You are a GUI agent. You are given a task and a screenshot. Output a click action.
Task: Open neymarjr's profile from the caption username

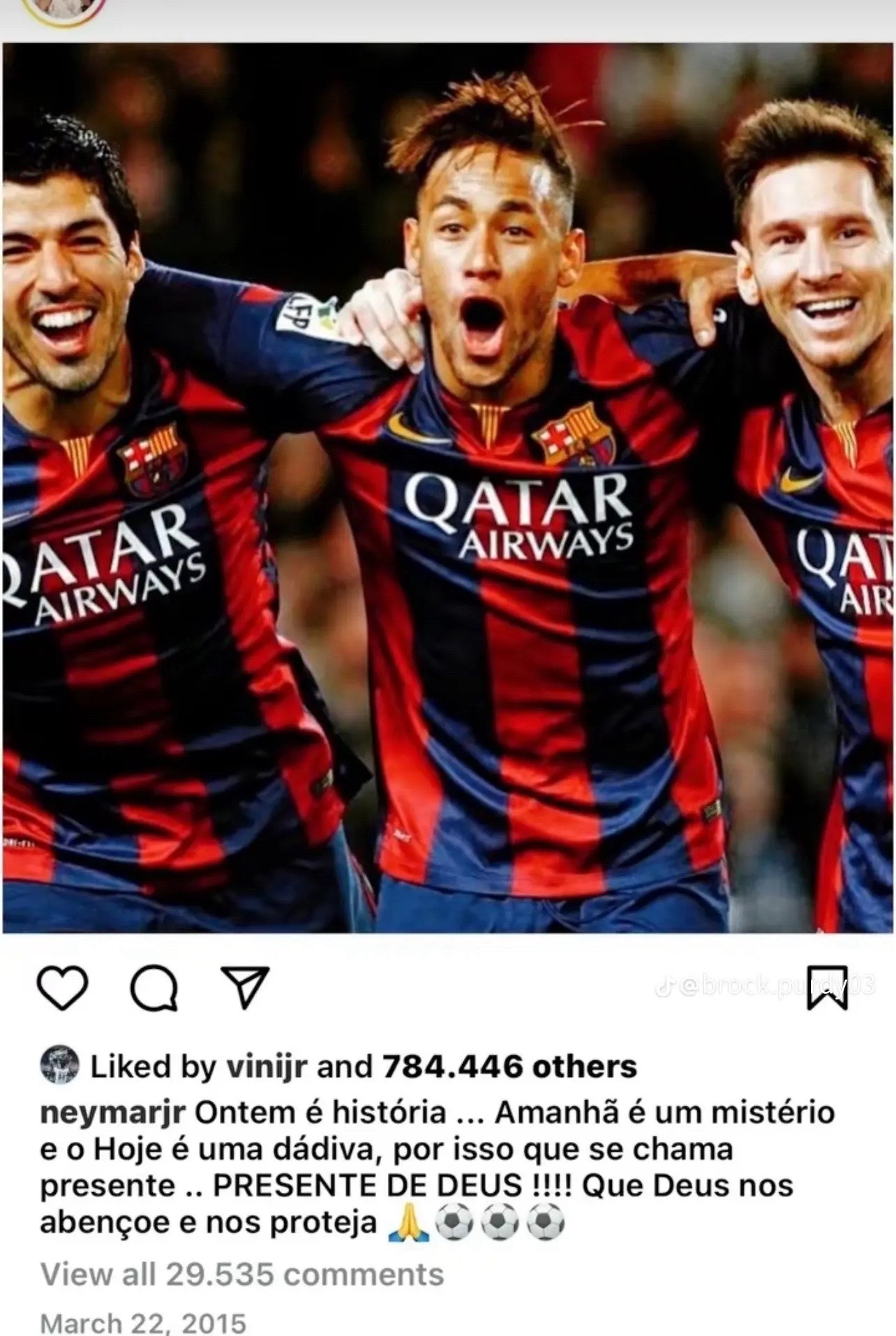(112, 1113)
